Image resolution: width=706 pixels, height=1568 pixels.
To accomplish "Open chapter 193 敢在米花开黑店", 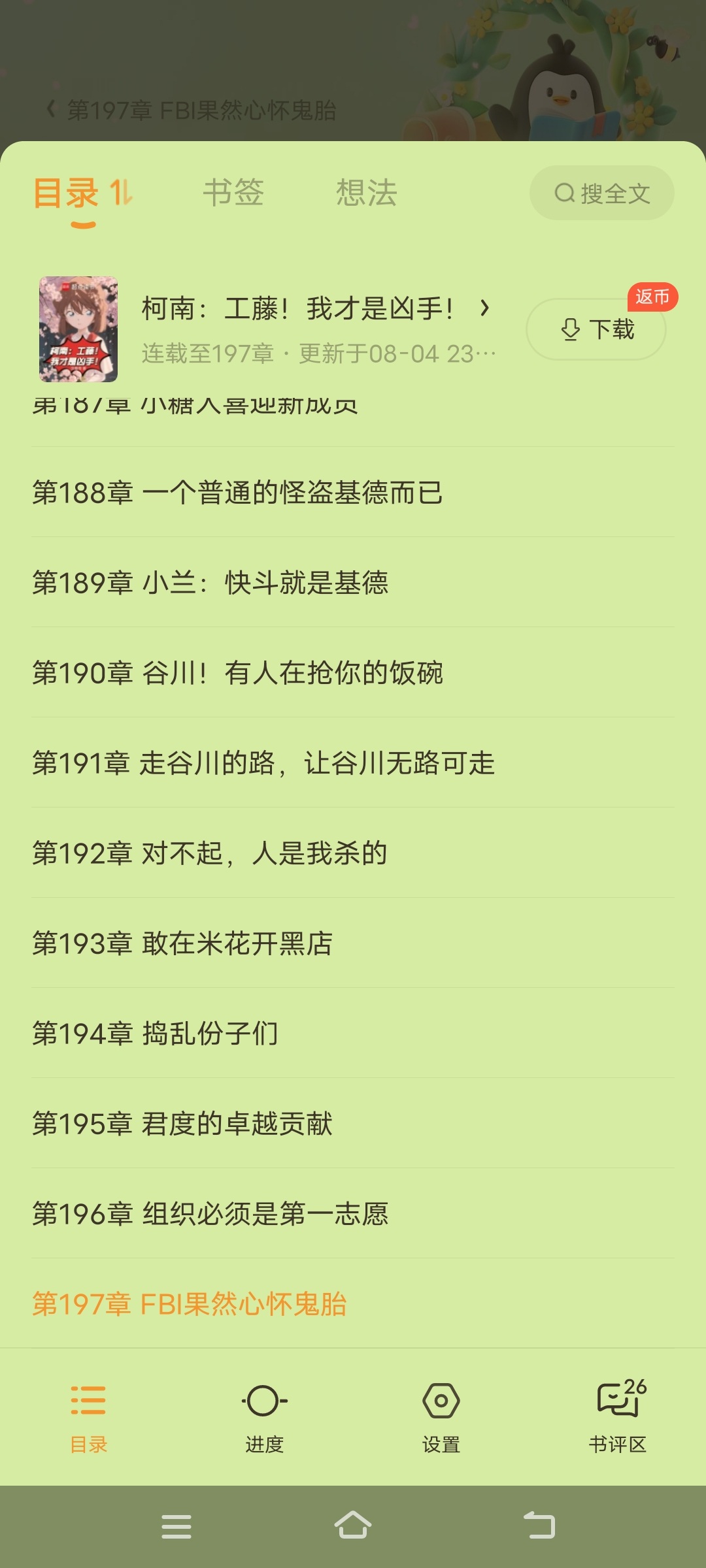I will coord(182,943).
